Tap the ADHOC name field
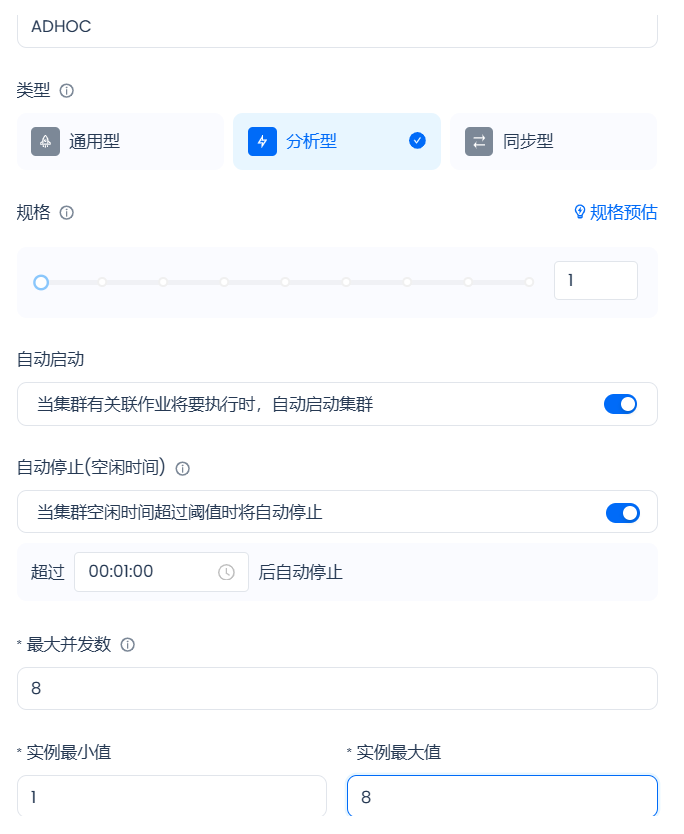684x834 pixels. pos(337,28)
